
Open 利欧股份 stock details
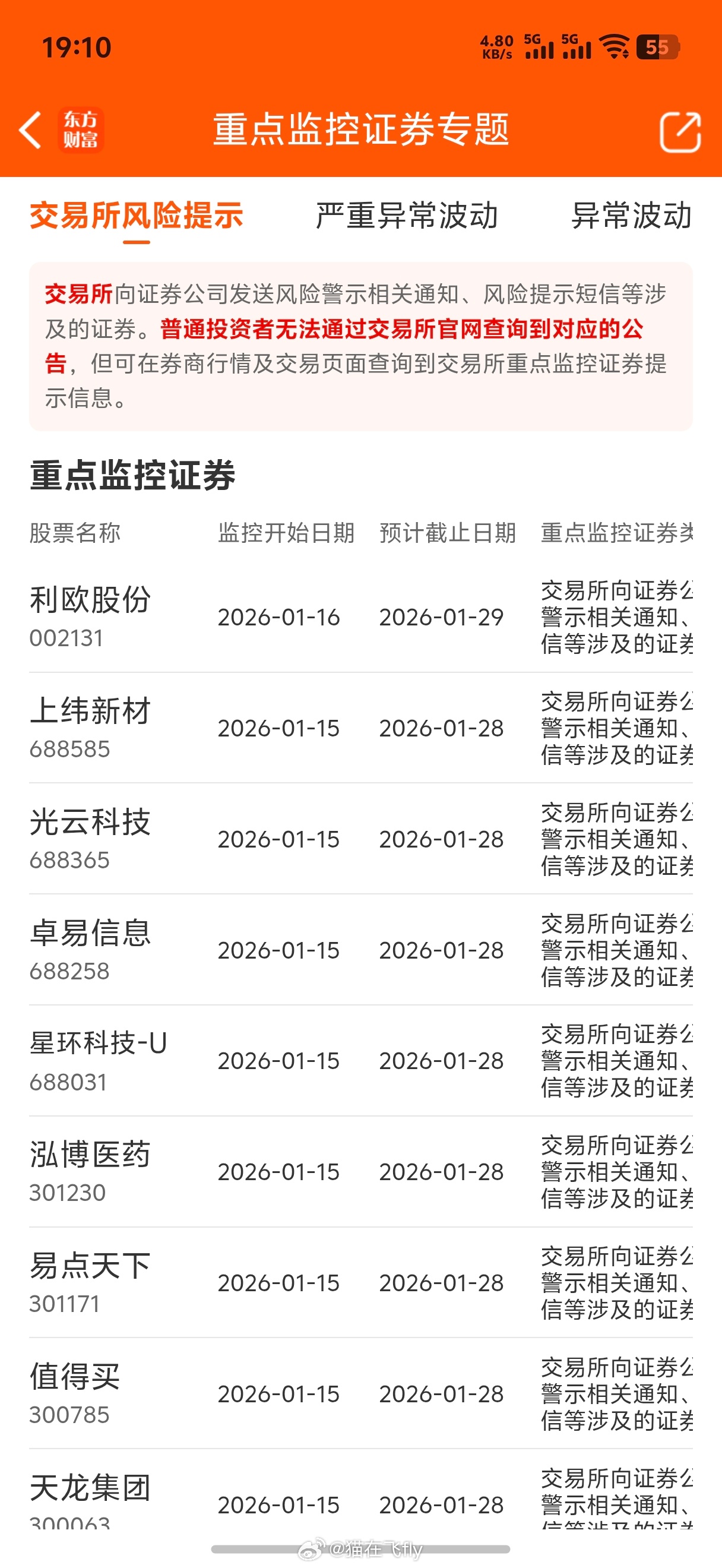pyautogui.click(x=90, y=600)
